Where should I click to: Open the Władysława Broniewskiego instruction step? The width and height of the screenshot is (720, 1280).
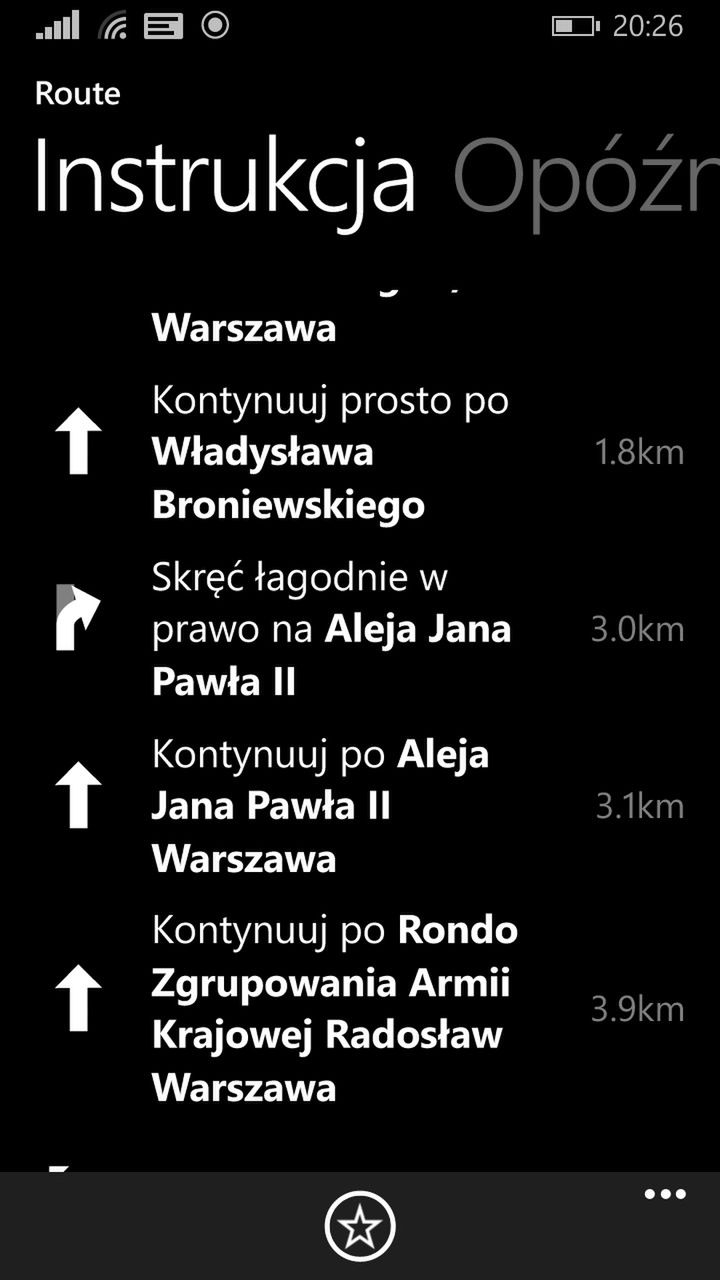pos(360,452)
